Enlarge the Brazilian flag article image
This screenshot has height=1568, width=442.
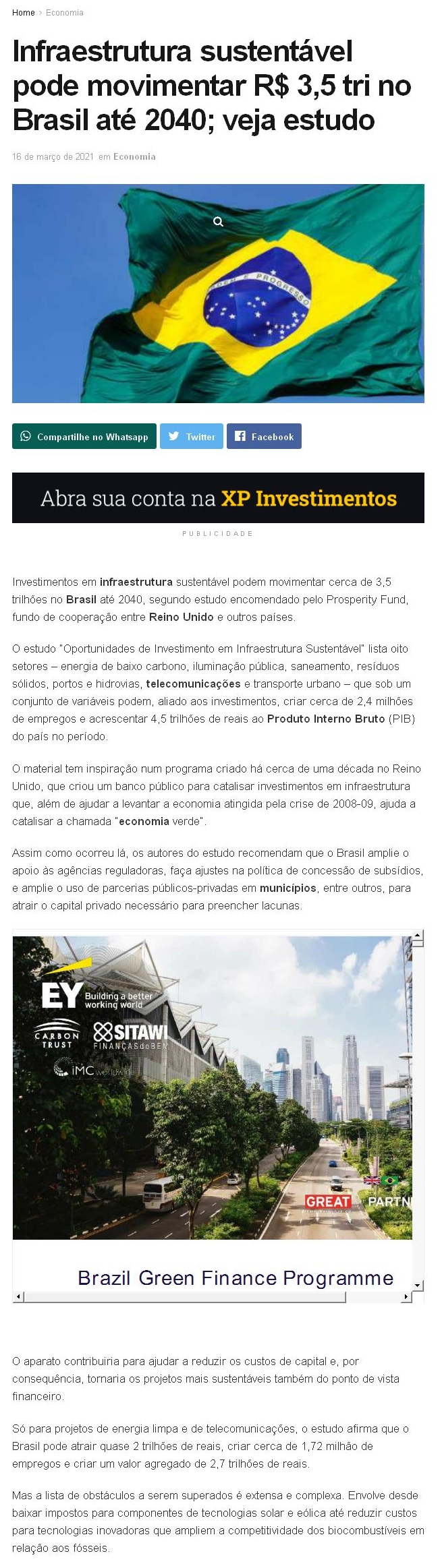[218, 222]
